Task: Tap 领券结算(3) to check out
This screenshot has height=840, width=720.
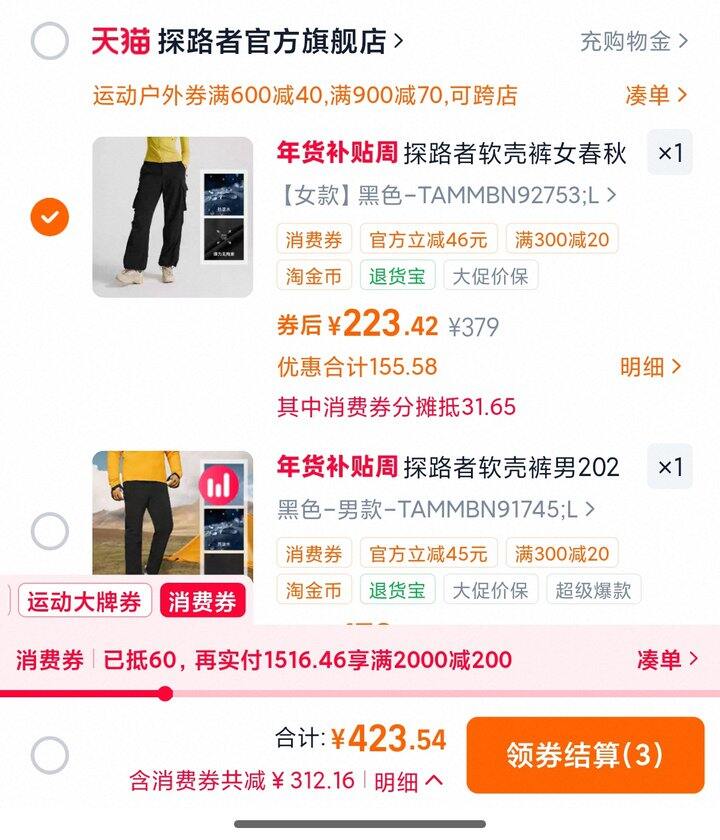Action: click(585, 755)
